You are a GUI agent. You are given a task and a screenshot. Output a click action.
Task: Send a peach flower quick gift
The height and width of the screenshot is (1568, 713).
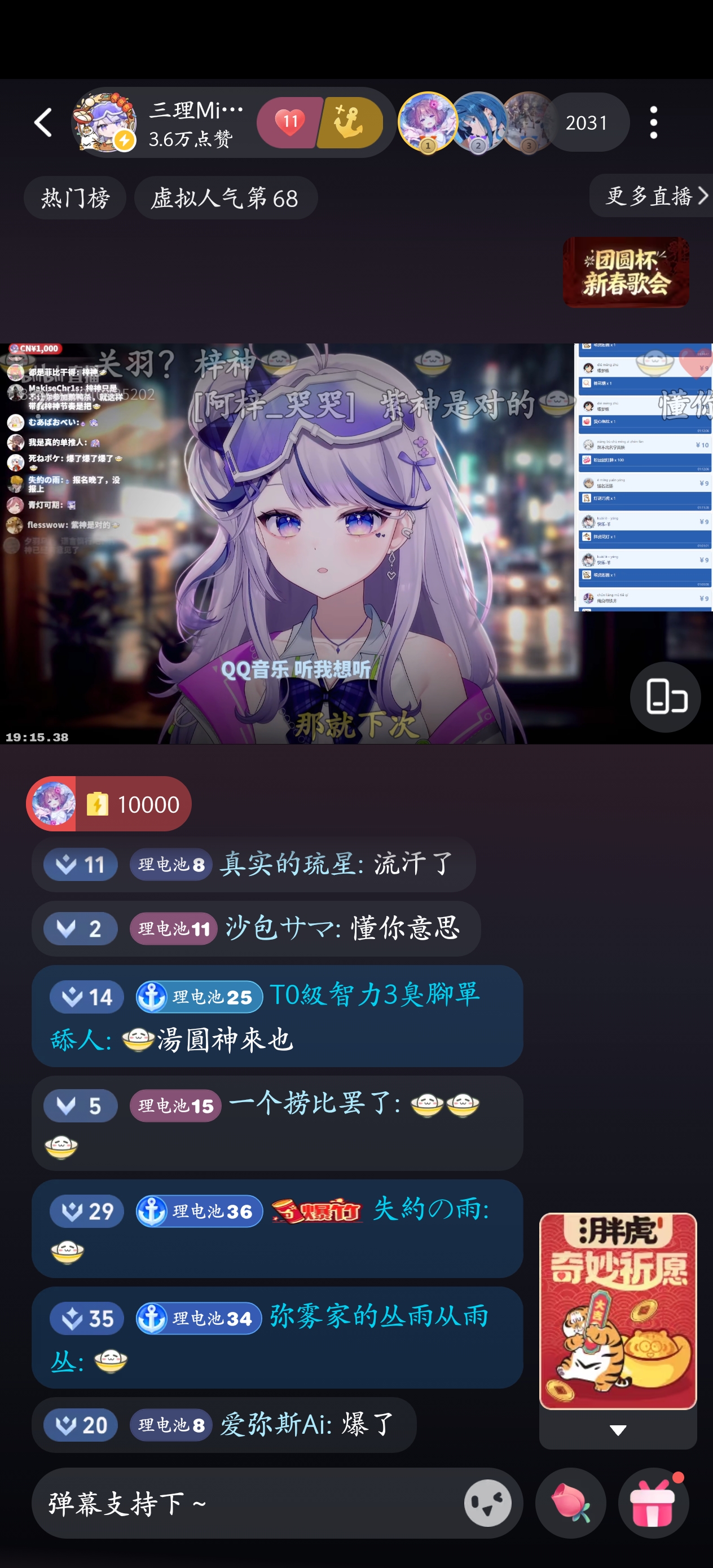[x=570, y=1504]
